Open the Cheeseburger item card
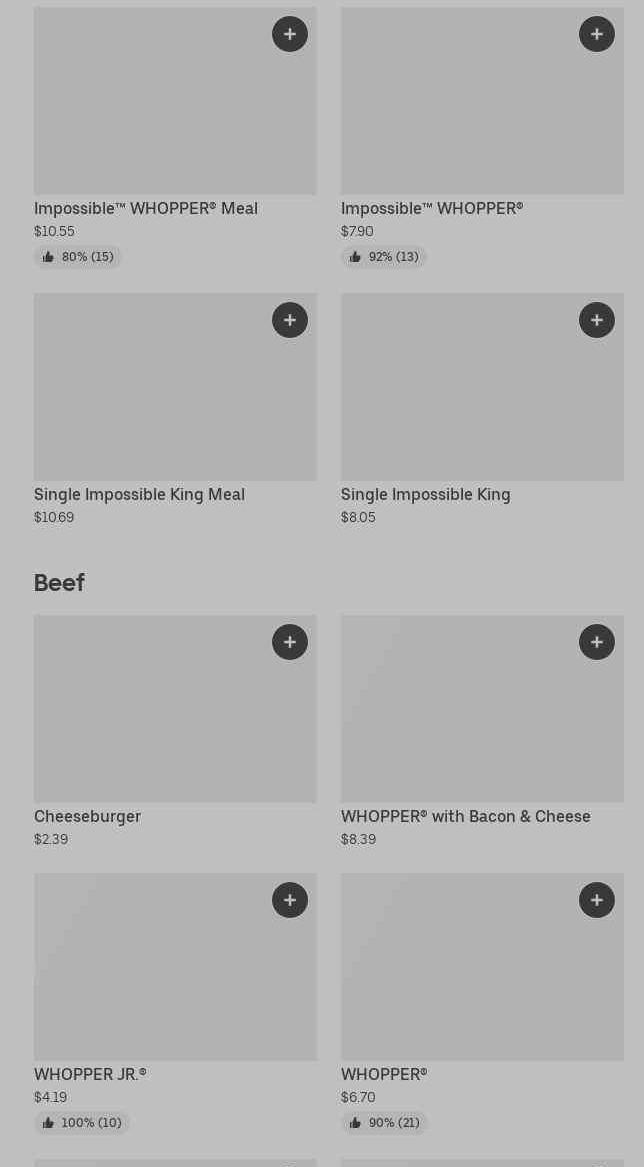Screen dimensions: 644x1167 [150, 720]
